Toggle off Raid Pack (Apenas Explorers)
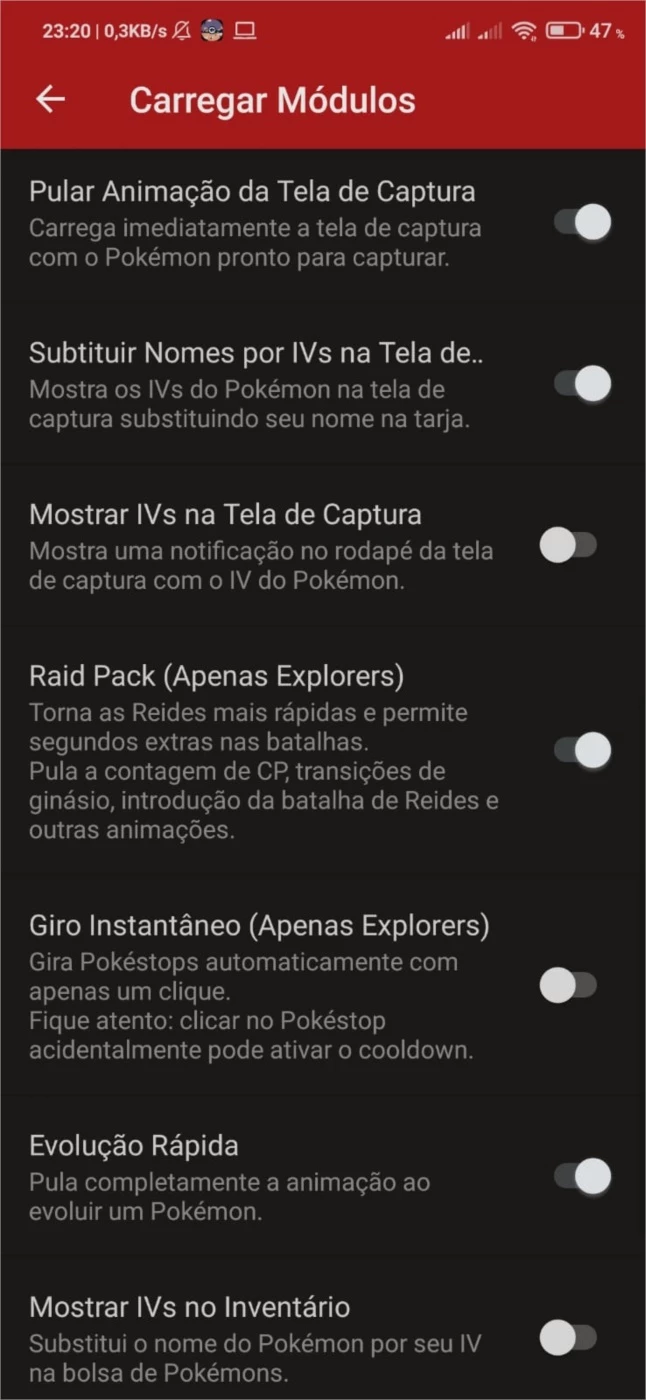This screenshot has width=646, height=1400. click(x=582, y=749)
